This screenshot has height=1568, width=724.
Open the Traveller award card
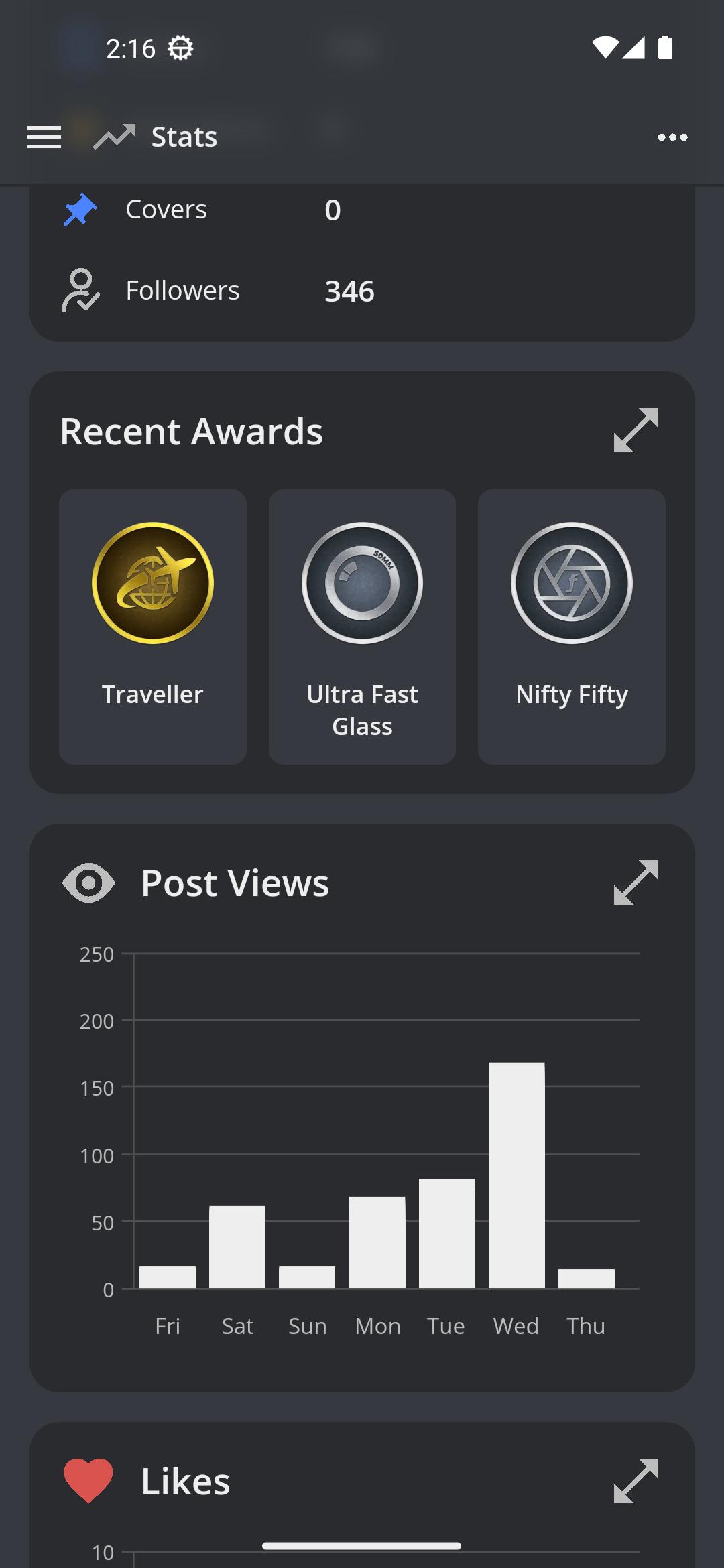[x=153, y=627]
